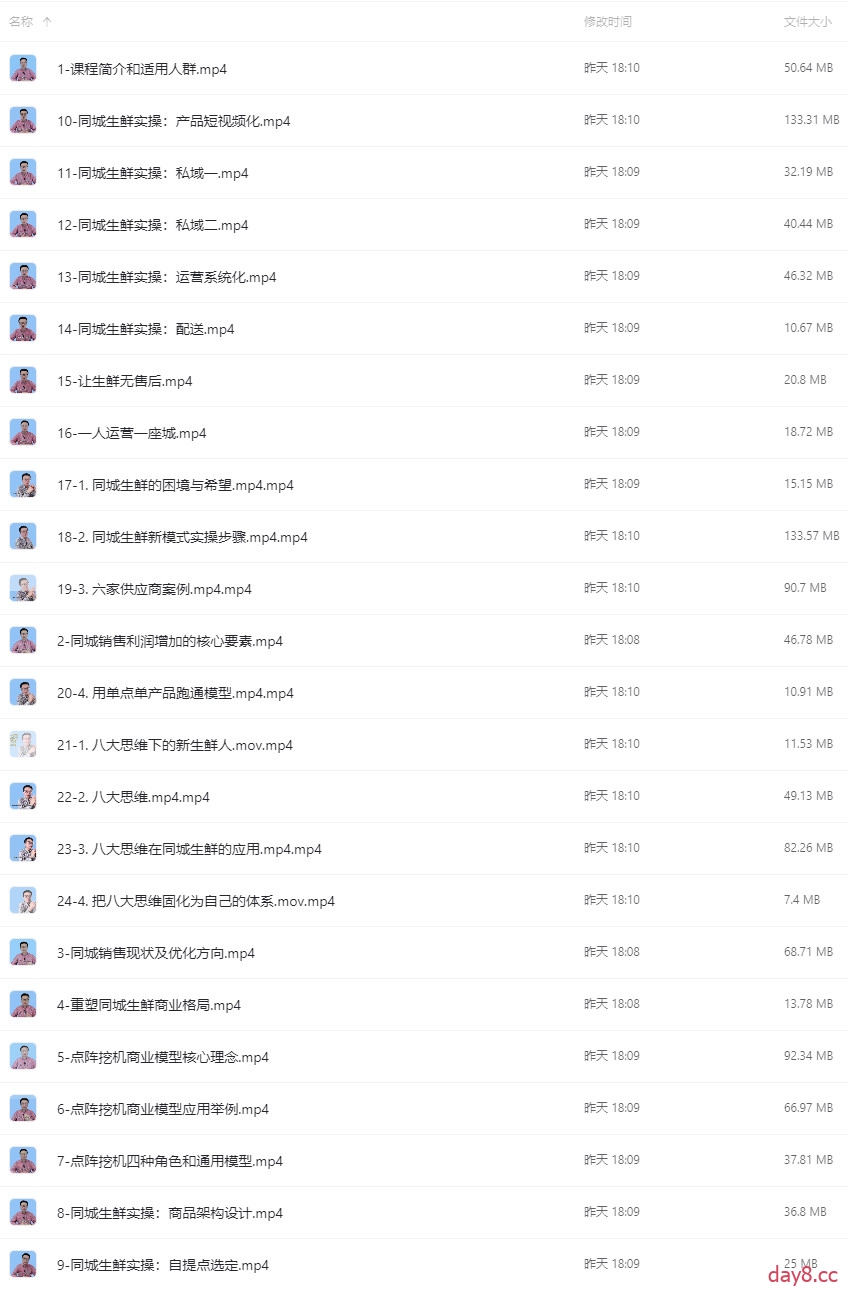The height and width of the screenshot is (1290, 848).
Task: Play 7-点阵挖机四种角色和通用模型.mp4
Action: (x=169, y=1161)
